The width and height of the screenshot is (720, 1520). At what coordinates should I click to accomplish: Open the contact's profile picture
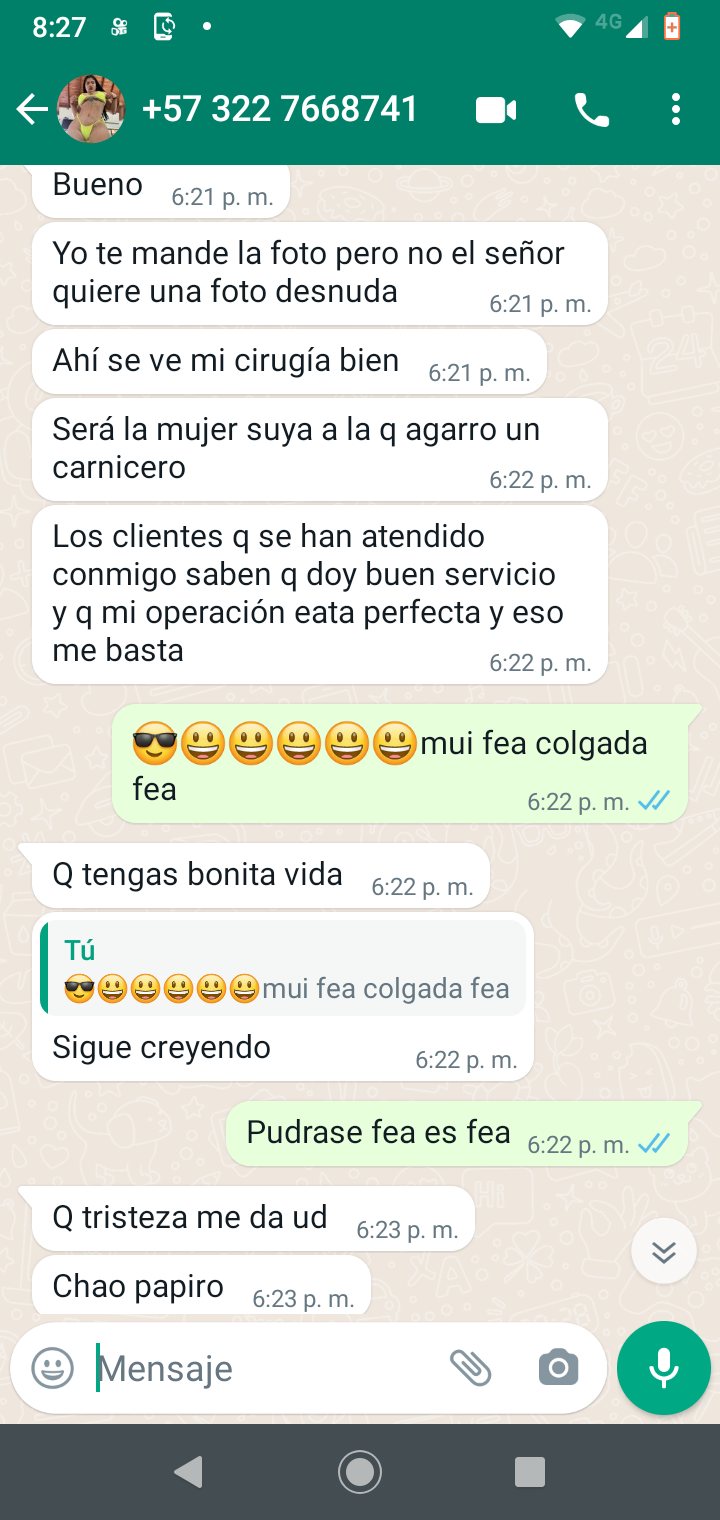click(x=91, y=110)
